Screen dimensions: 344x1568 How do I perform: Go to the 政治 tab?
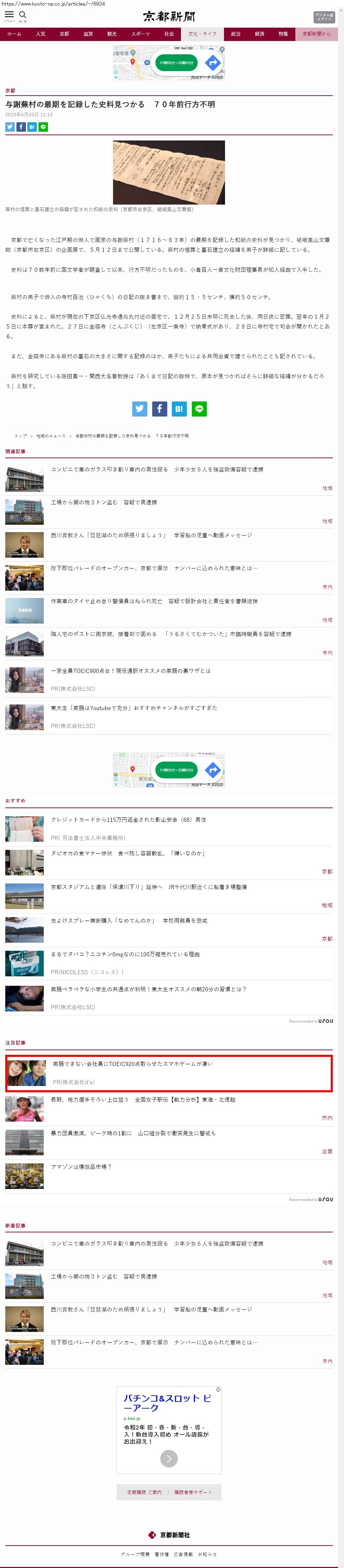coord(236,34)
